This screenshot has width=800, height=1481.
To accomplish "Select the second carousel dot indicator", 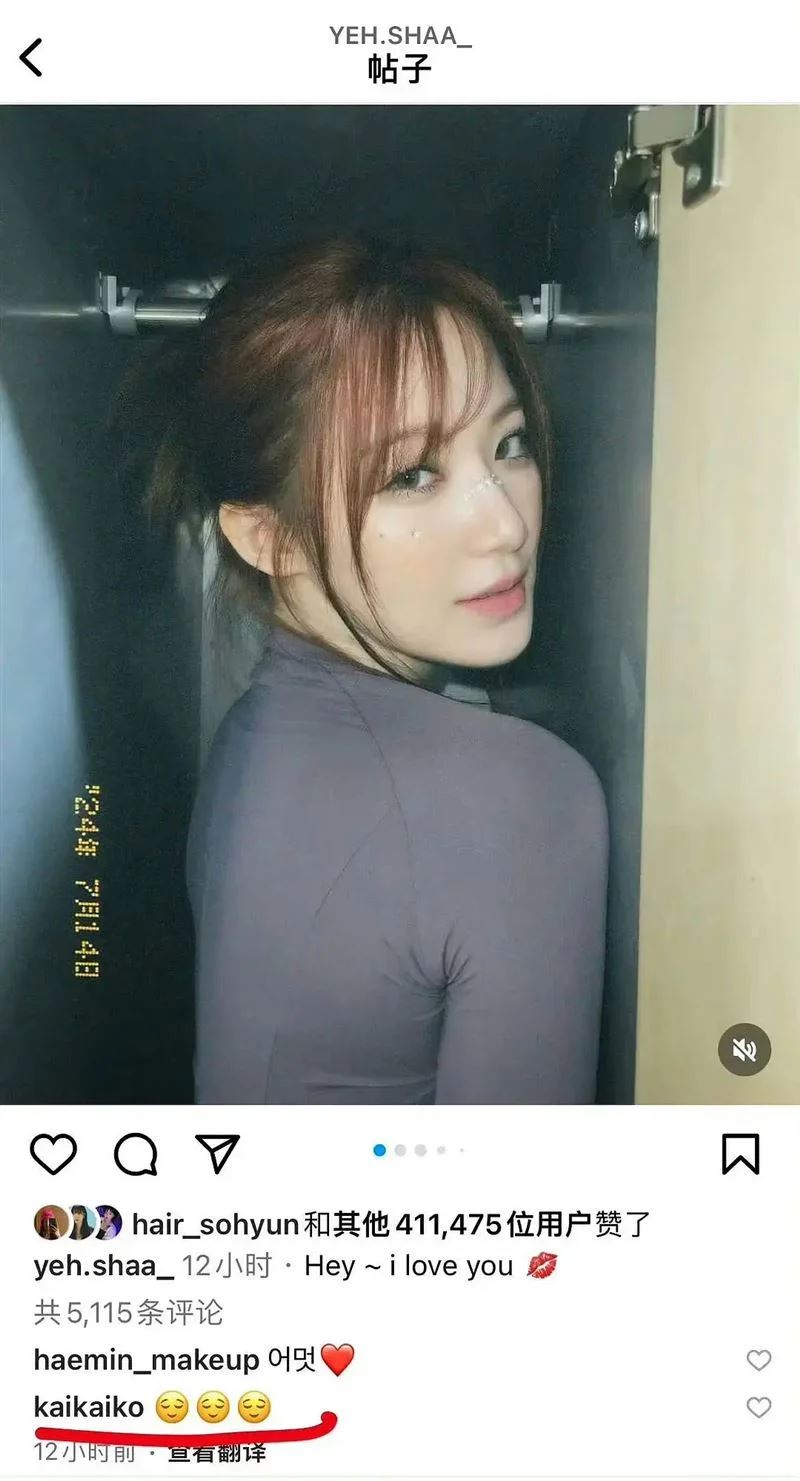I will point(400,1152).
